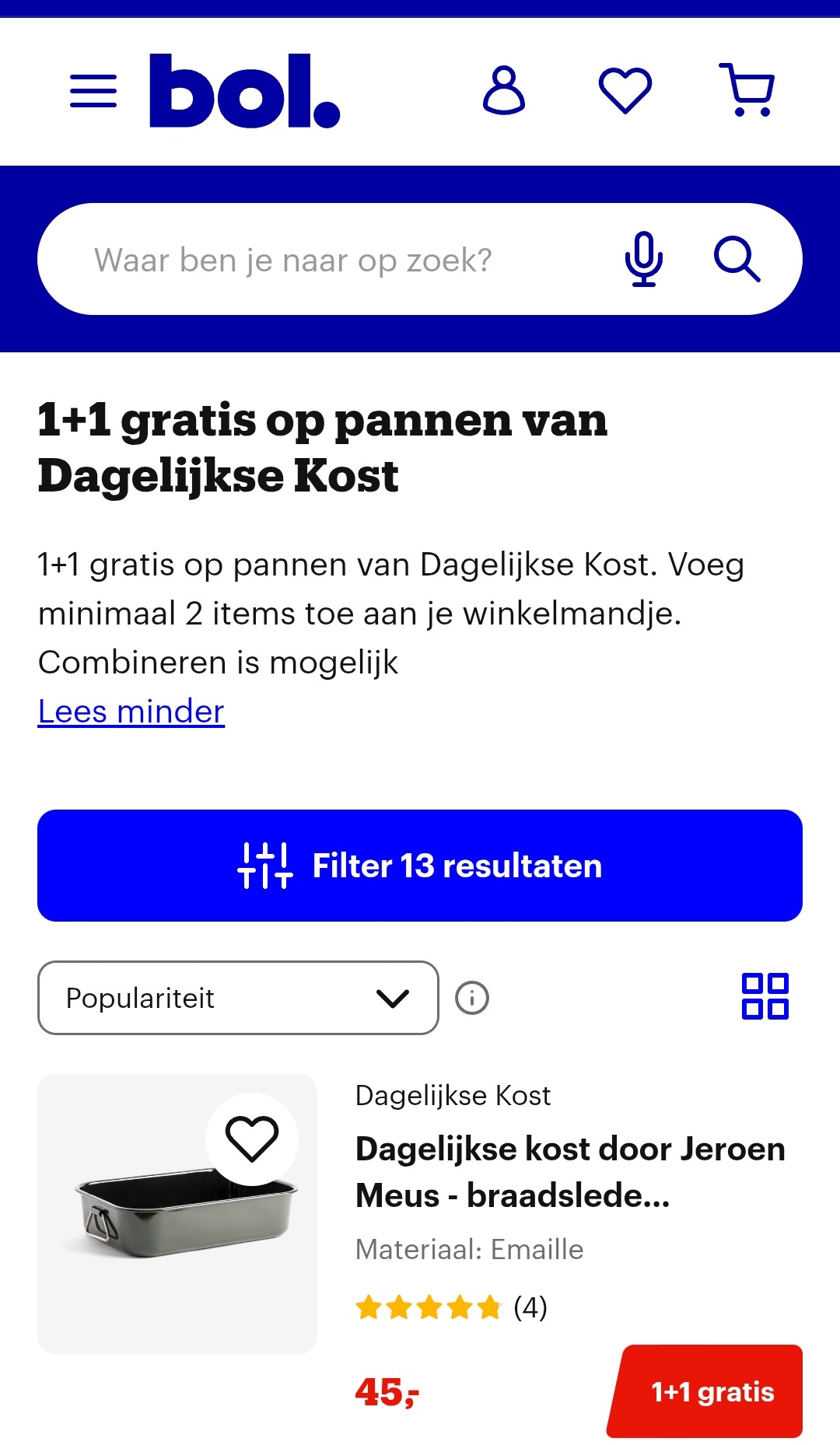Open the wishlist heart in header
840x1445 pixels.
click(x=625, y=91)
